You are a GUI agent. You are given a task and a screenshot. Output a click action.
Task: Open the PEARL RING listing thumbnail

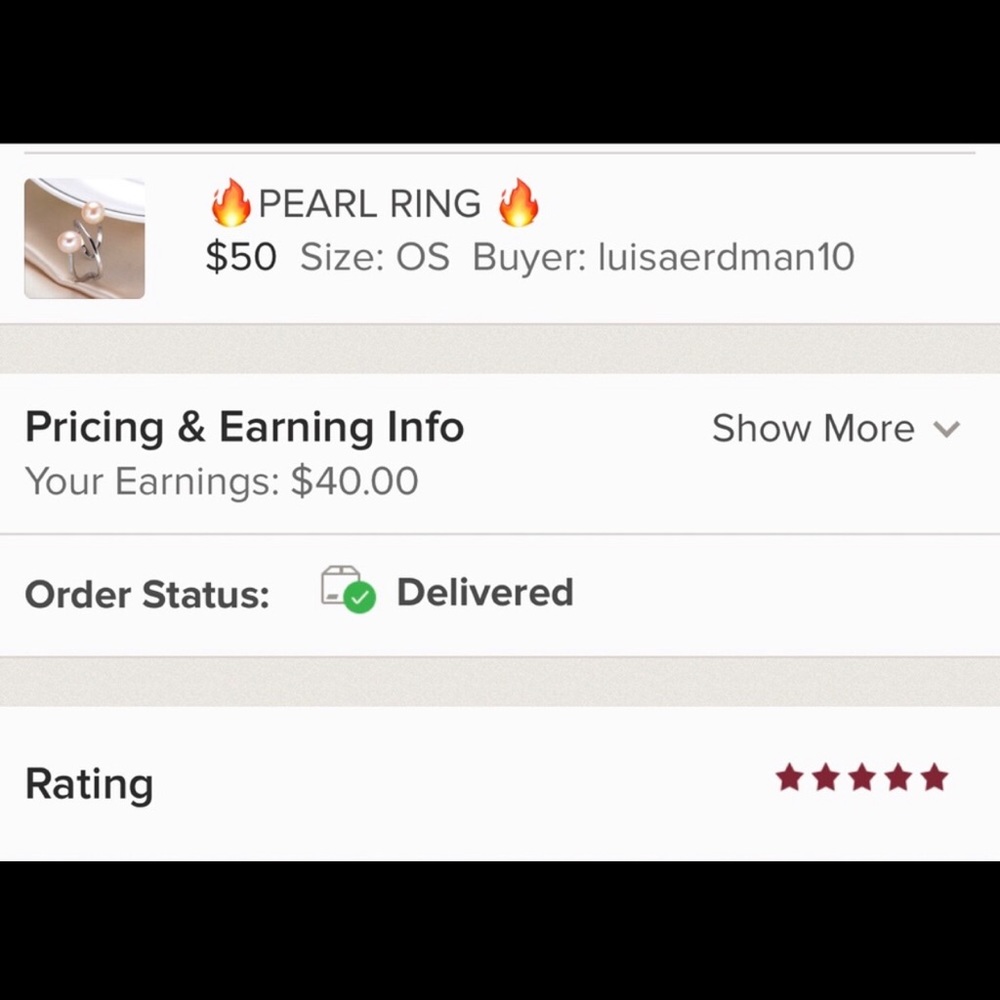[x=85, y=239]
